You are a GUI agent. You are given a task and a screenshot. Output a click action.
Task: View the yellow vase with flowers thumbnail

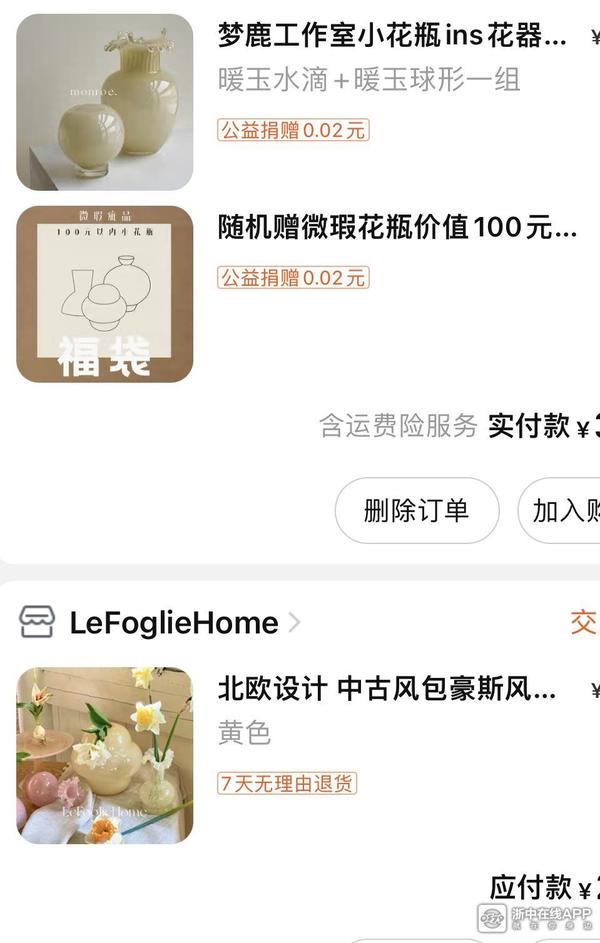[104, 755]
